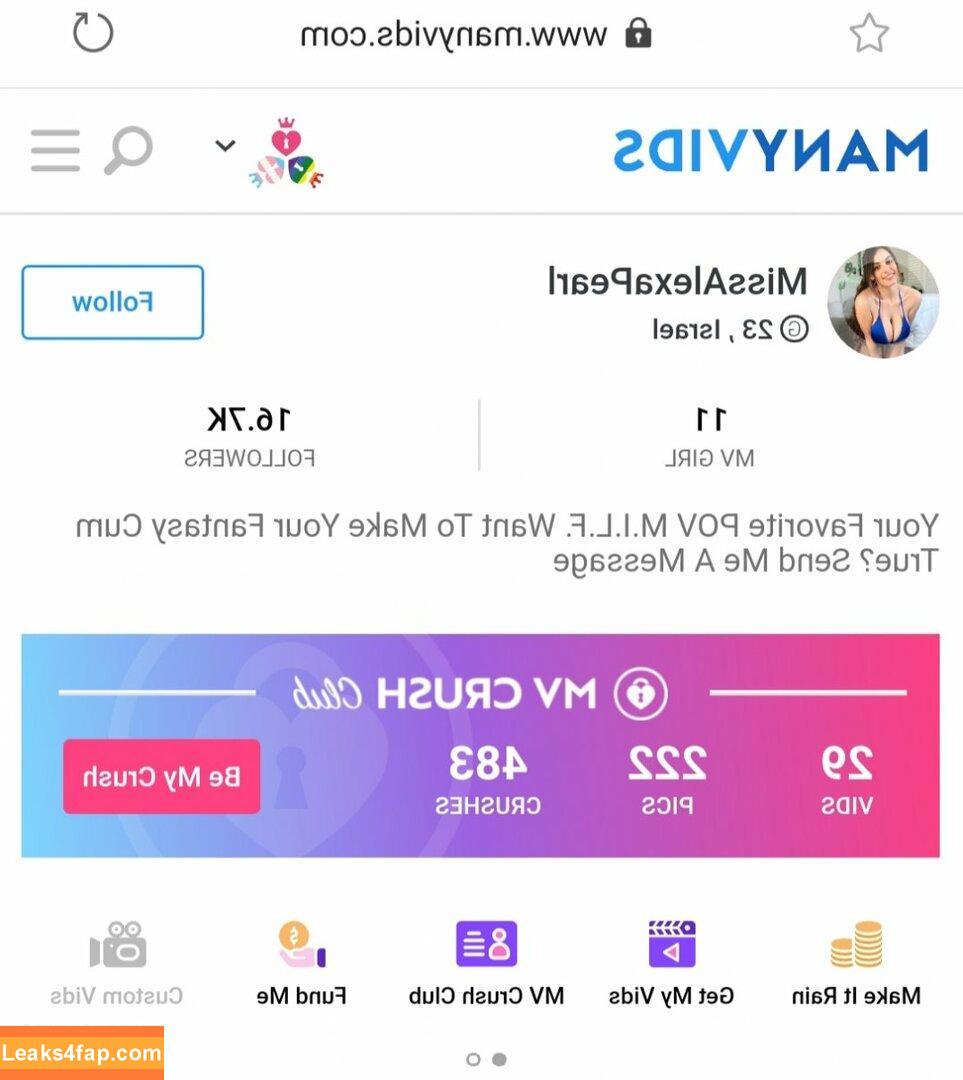Select Make It Rain
Image resolution: width=963 pixels, height=1080 pixels.
(855, 962)
